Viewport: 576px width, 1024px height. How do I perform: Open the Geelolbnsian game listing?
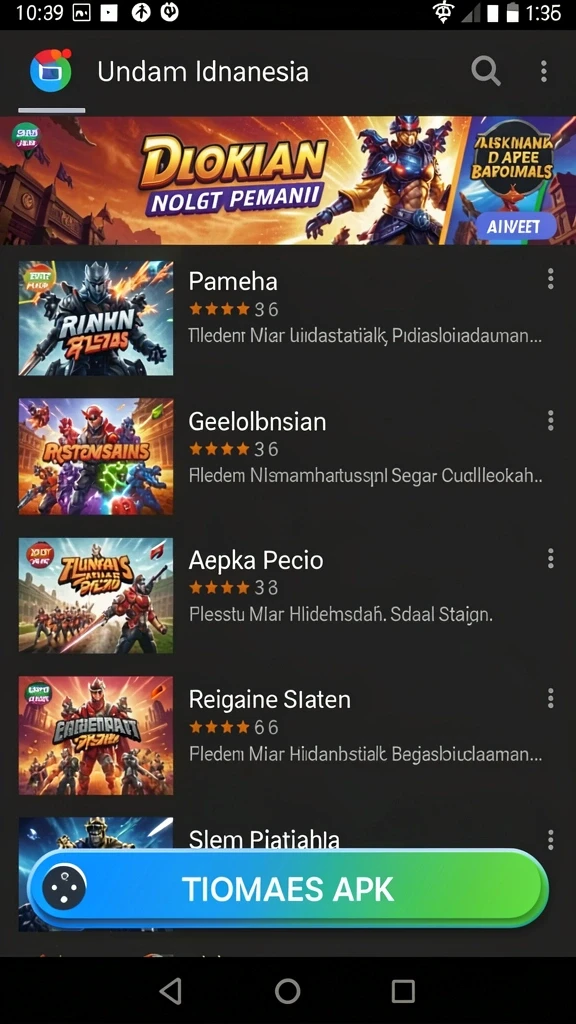[x=287, y=456]
